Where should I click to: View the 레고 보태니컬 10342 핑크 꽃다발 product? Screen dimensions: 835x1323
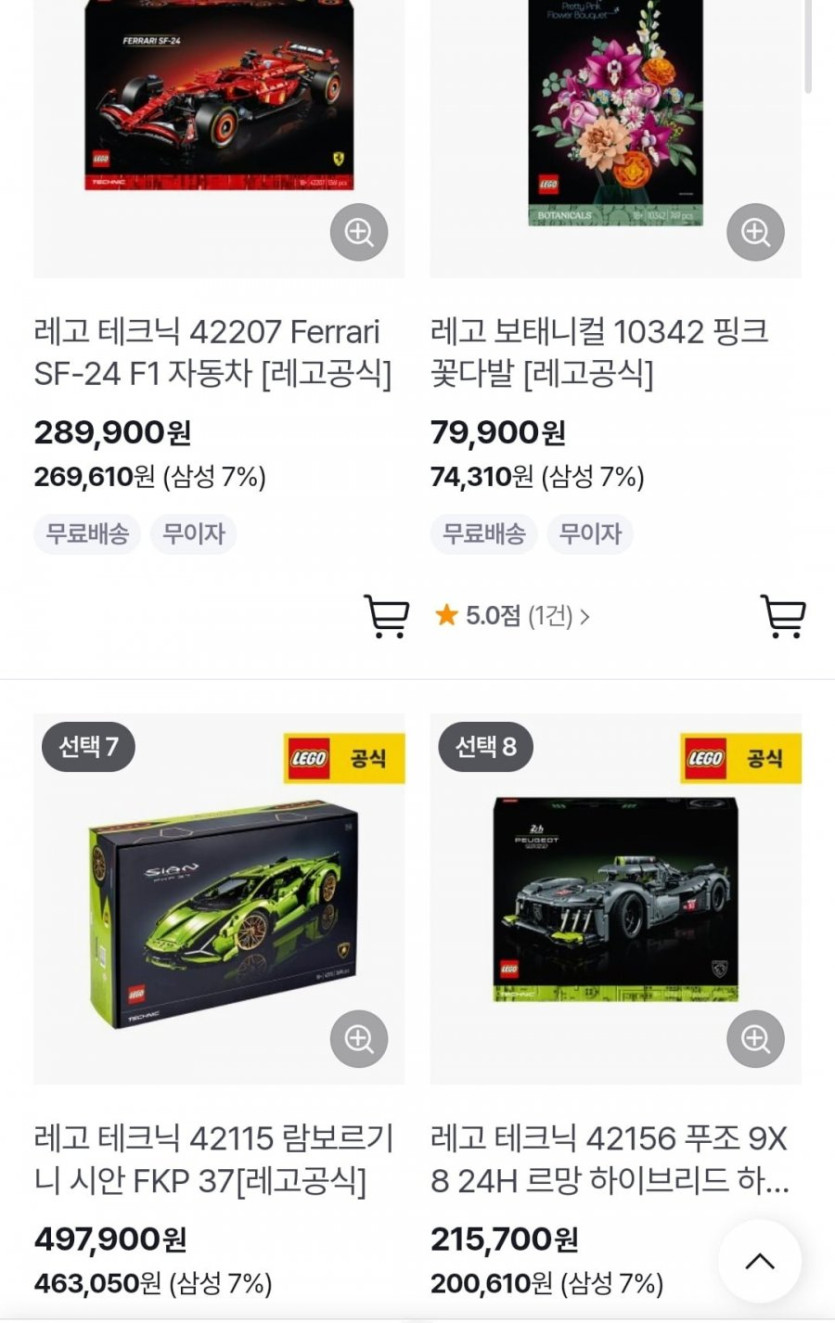598,353
